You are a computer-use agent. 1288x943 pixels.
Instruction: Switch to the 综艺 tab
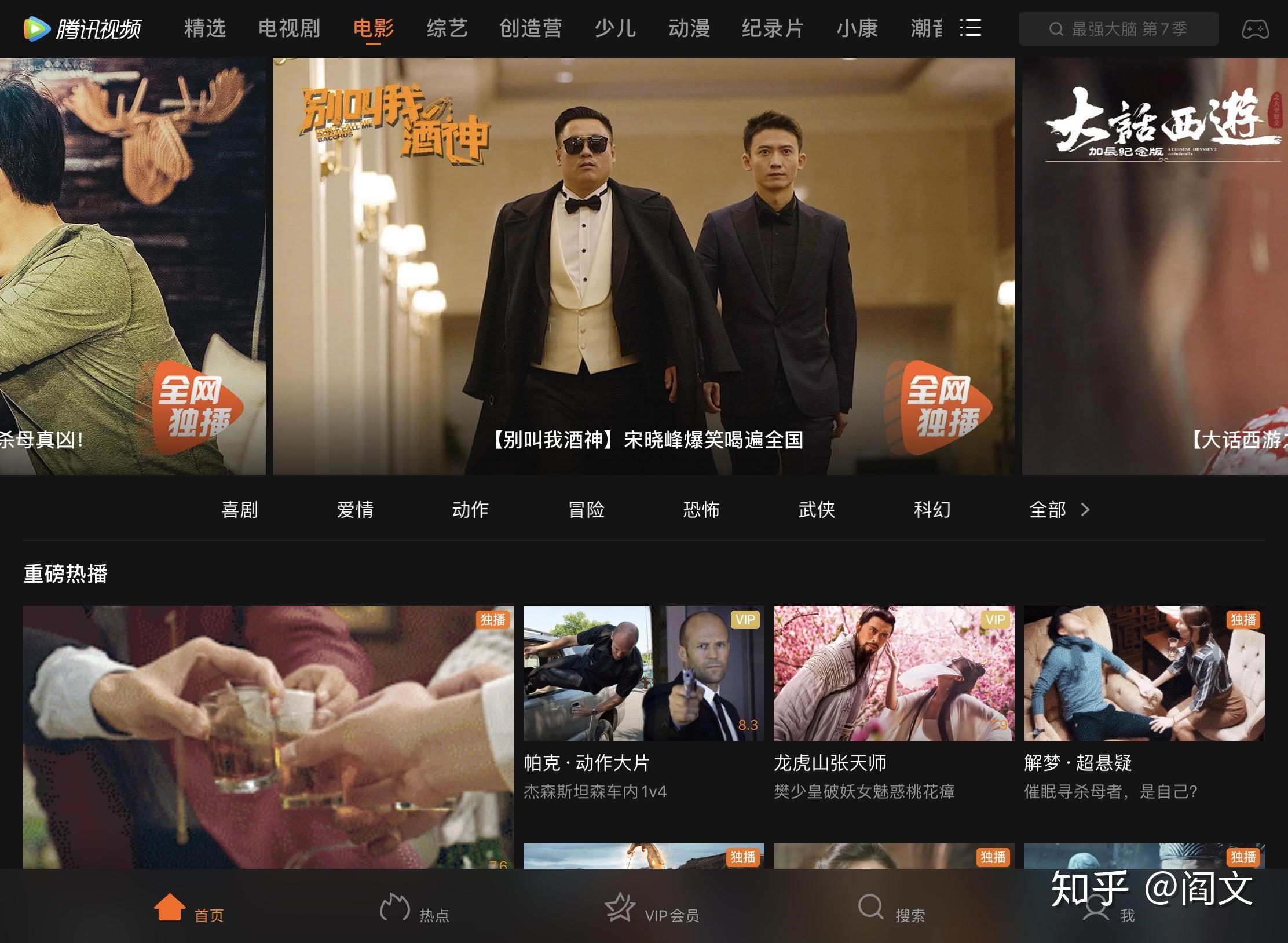(447, 28)
